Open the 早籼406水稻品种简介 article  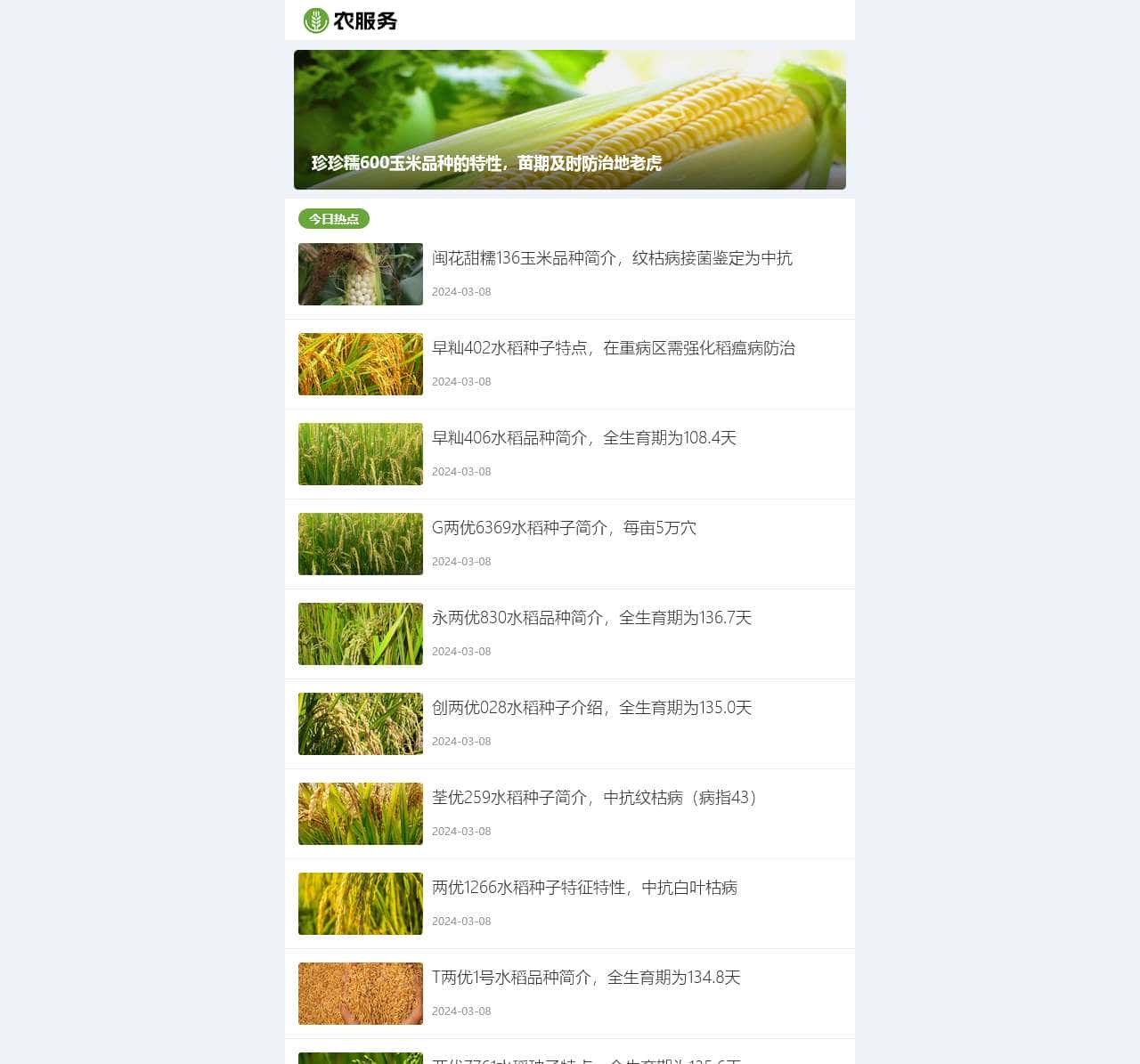[x=583, y=438]
